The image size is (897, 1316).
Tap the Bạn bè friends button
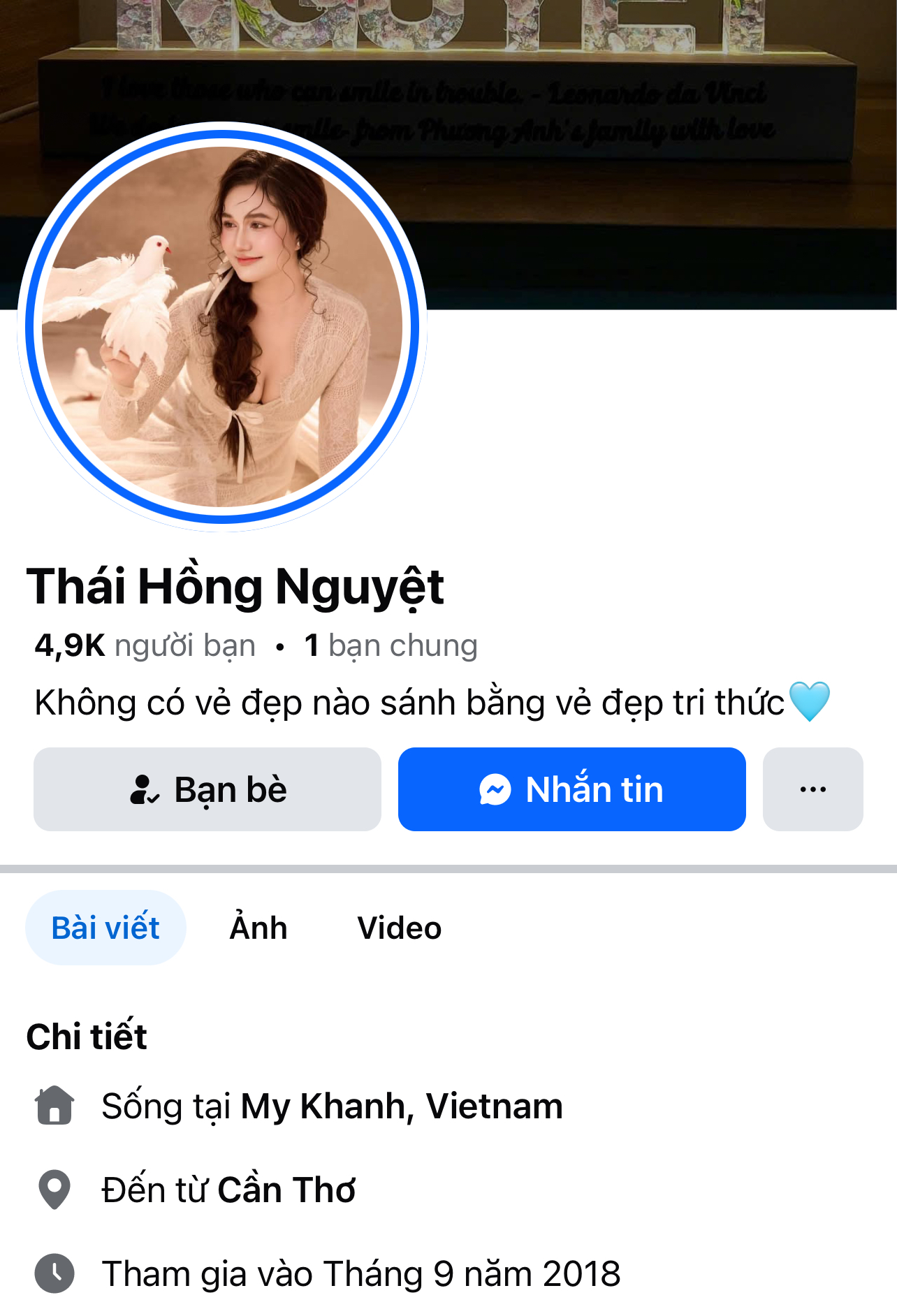click(x=207, y=789)
